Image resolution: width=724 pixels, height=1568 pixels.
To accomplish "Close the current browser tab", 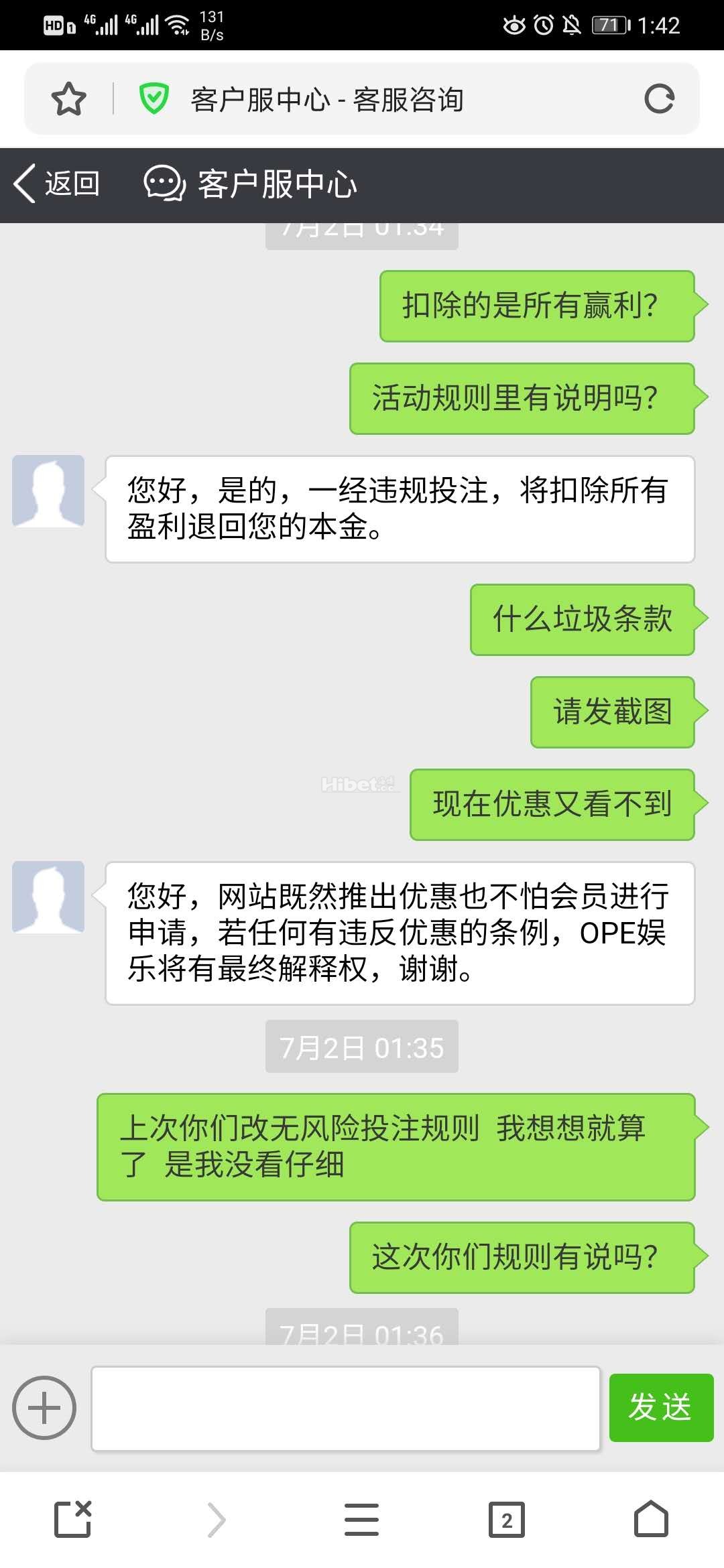I will 72,1519.
